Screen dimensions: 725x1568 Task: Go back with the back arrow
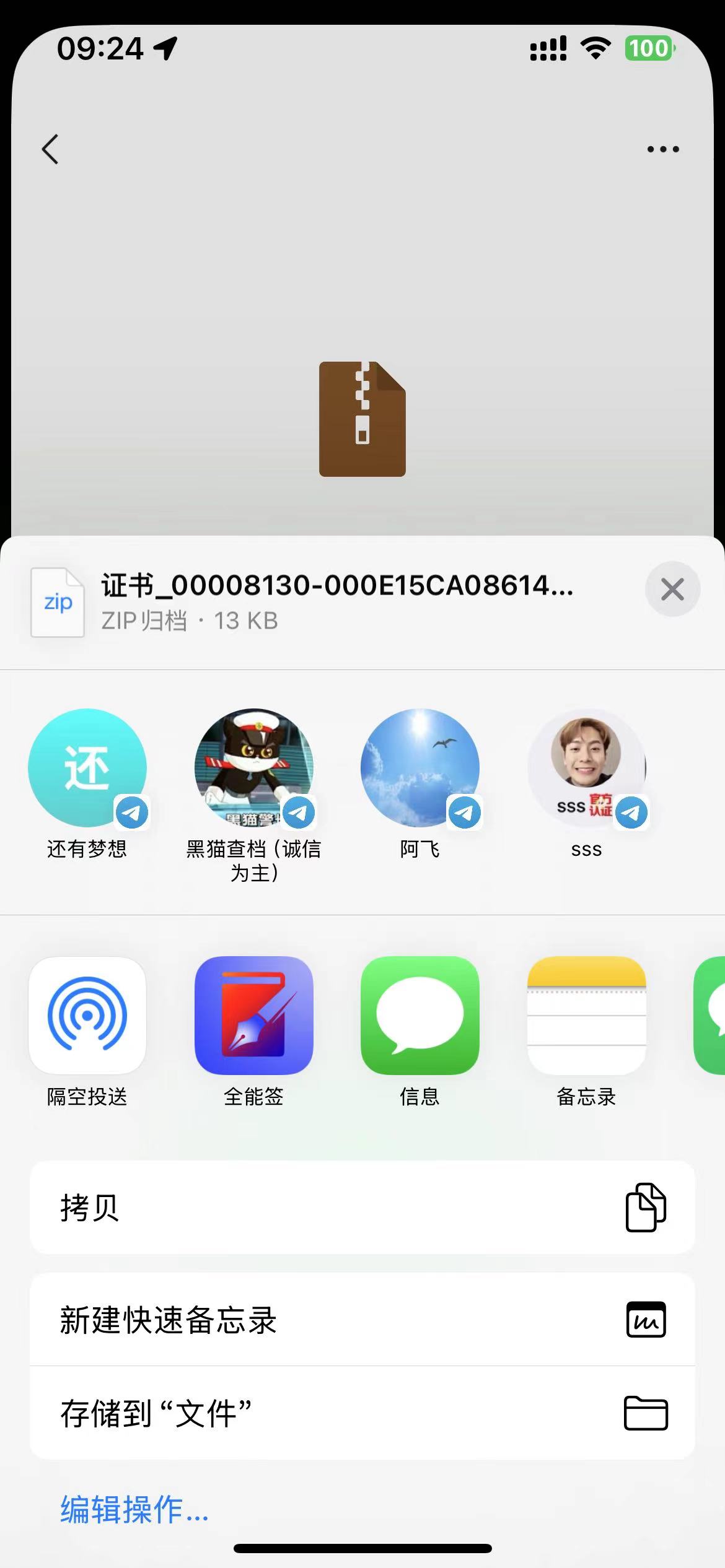[51, 149]
